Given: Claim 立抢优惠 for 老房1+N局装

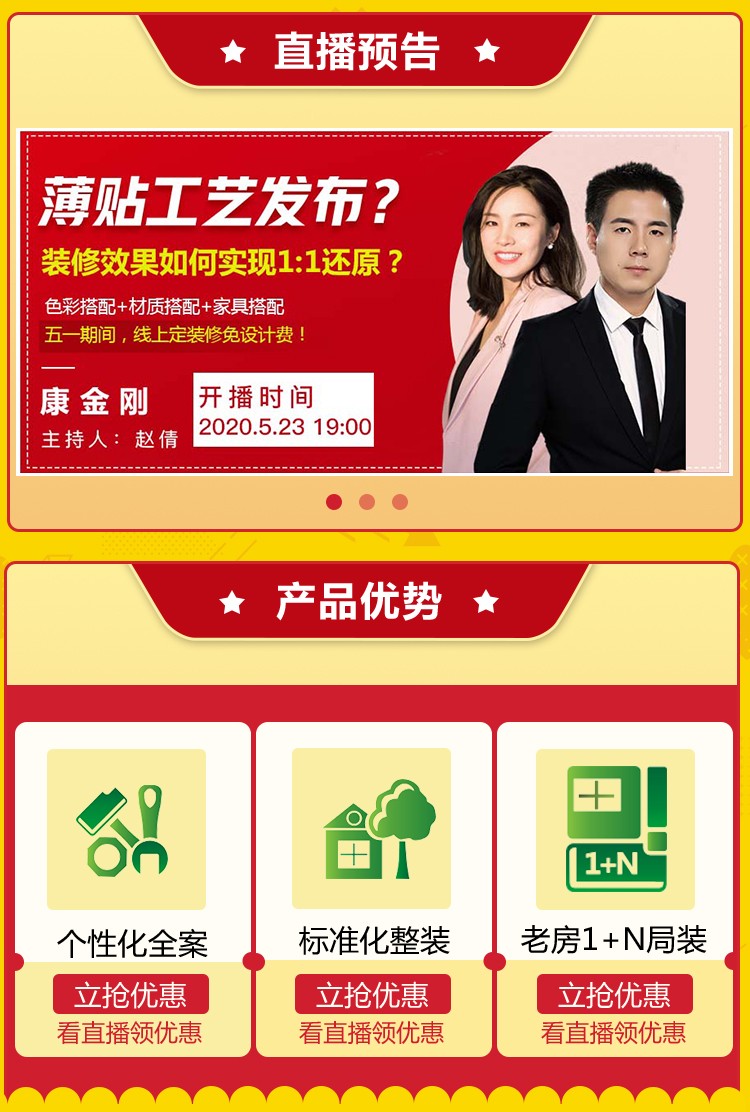Looking at the screenshot, I should 614,995.
